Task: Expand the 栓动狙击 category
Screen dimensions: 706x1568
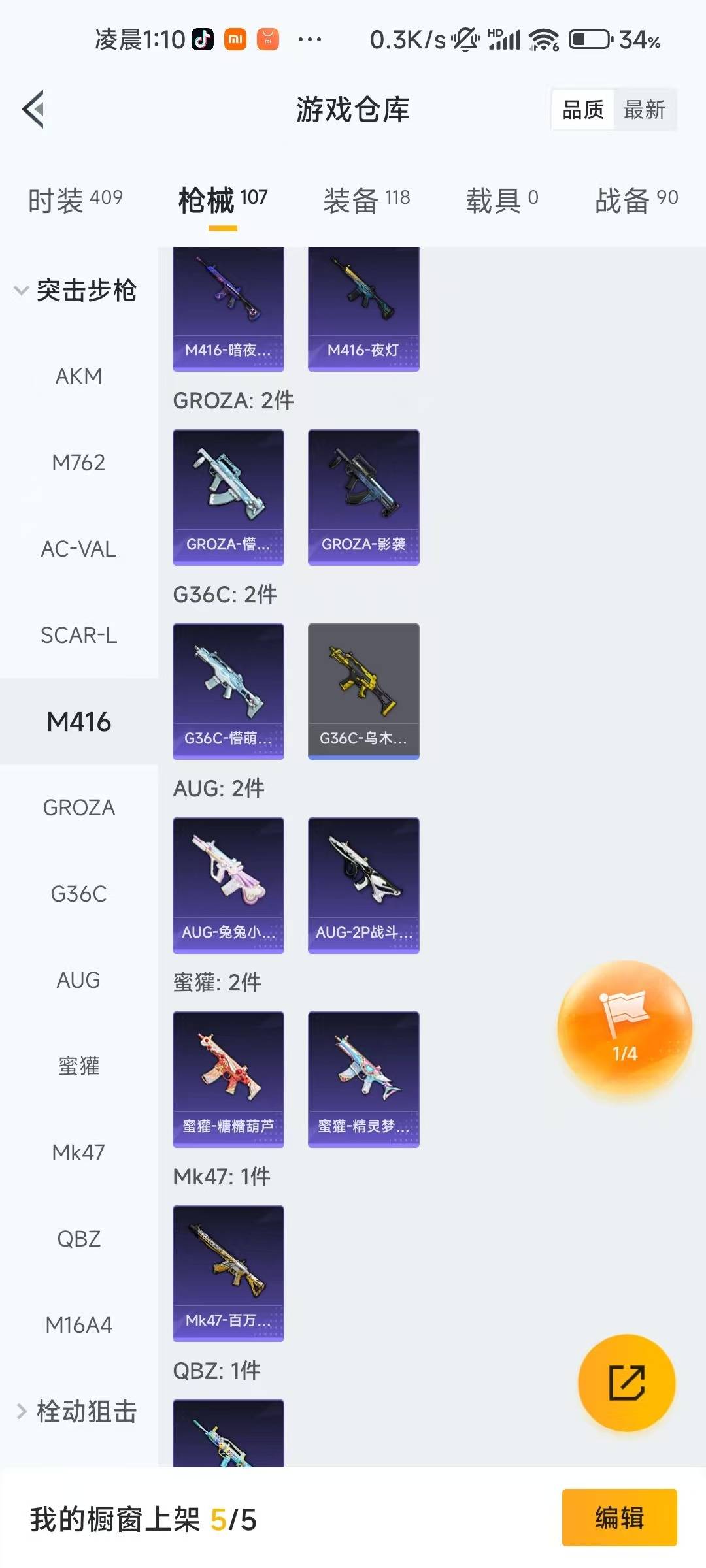Action: click(75, 1411)
